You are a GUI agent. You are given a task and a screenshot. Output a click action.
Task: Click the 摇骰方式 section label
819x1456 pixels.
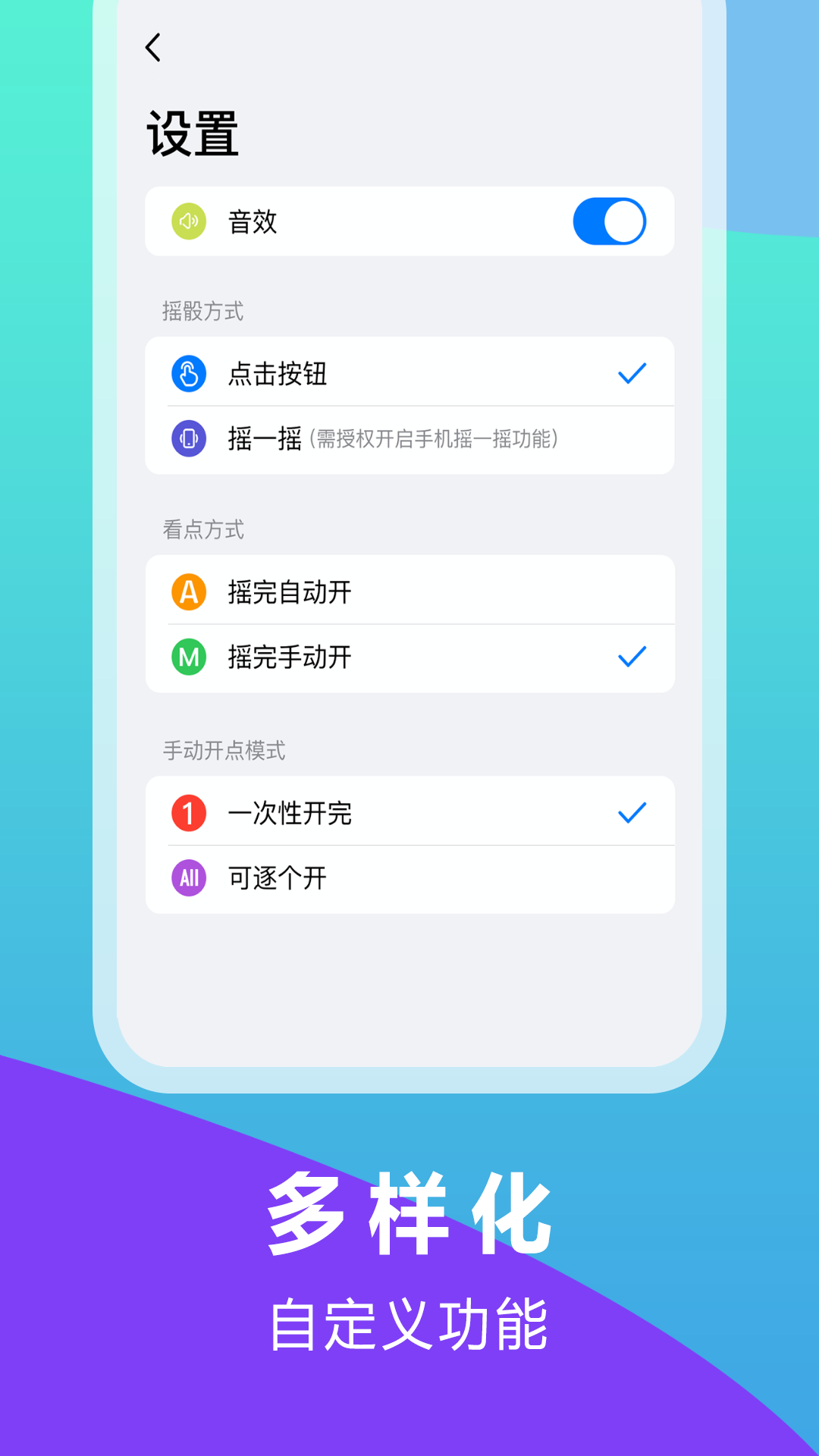coord(205,311)
